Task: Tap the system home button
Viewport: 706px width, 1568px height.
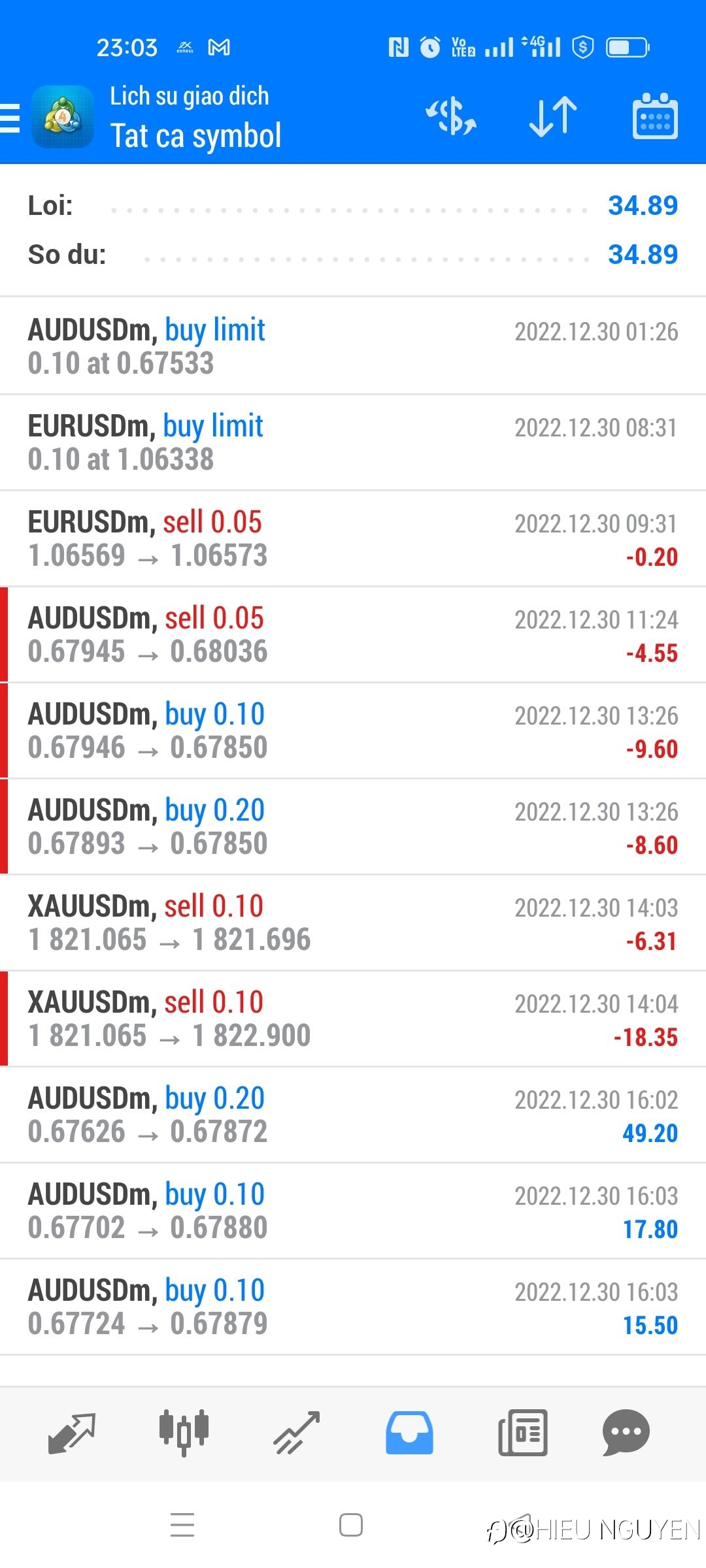Action: [351, 1526]
